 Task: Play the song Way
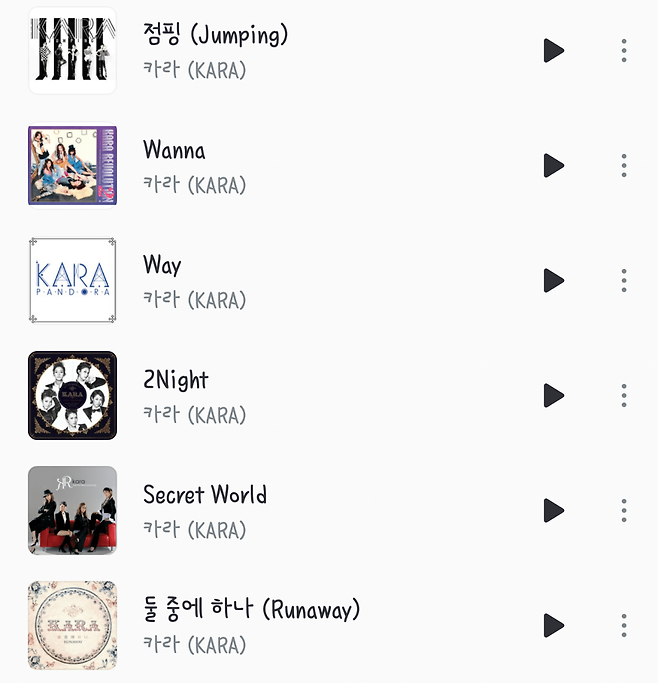click(x=553, y=281)
